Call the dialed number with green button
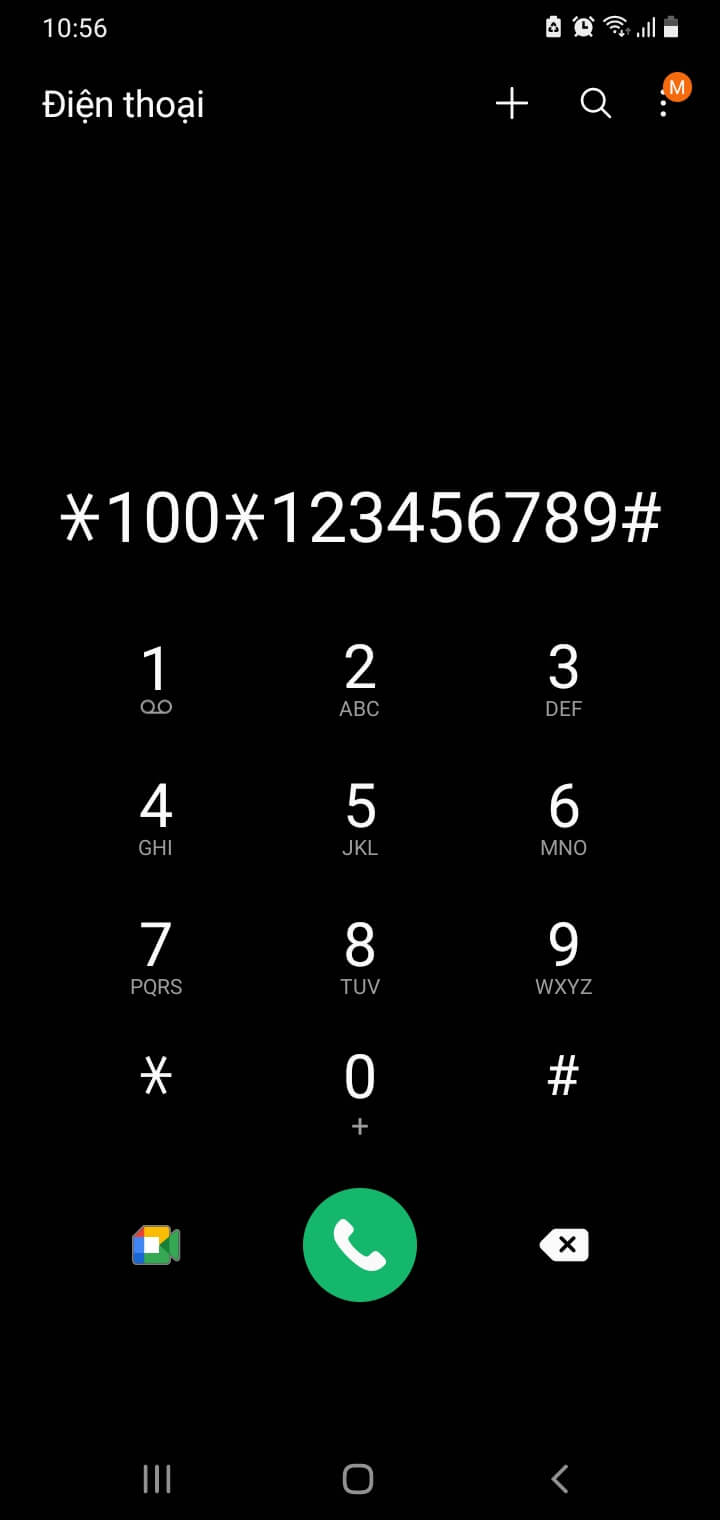The image size is (720, 1520). point(360,1245)
